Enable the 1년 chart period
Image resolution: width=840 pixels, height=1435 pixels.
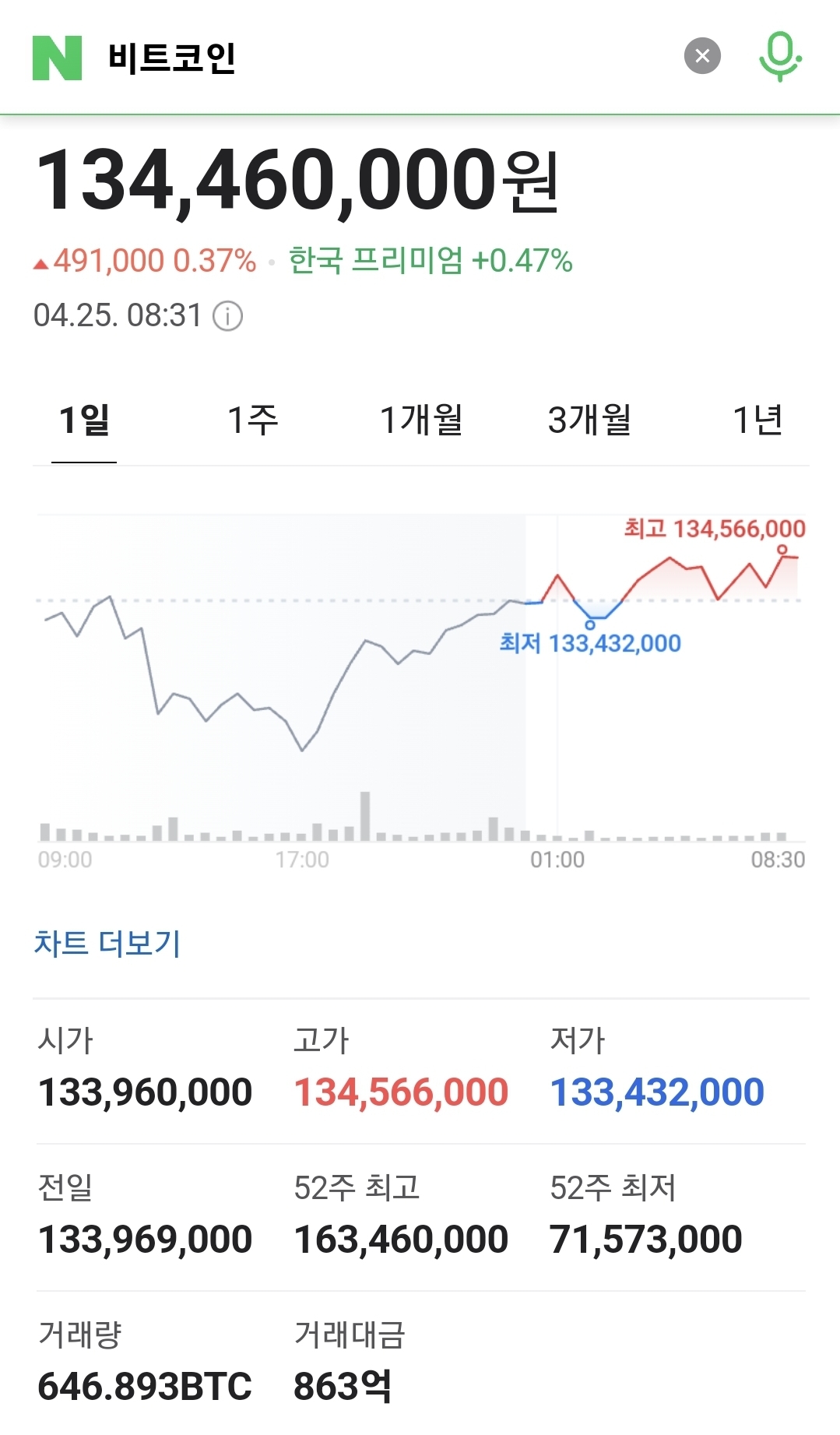759,420
